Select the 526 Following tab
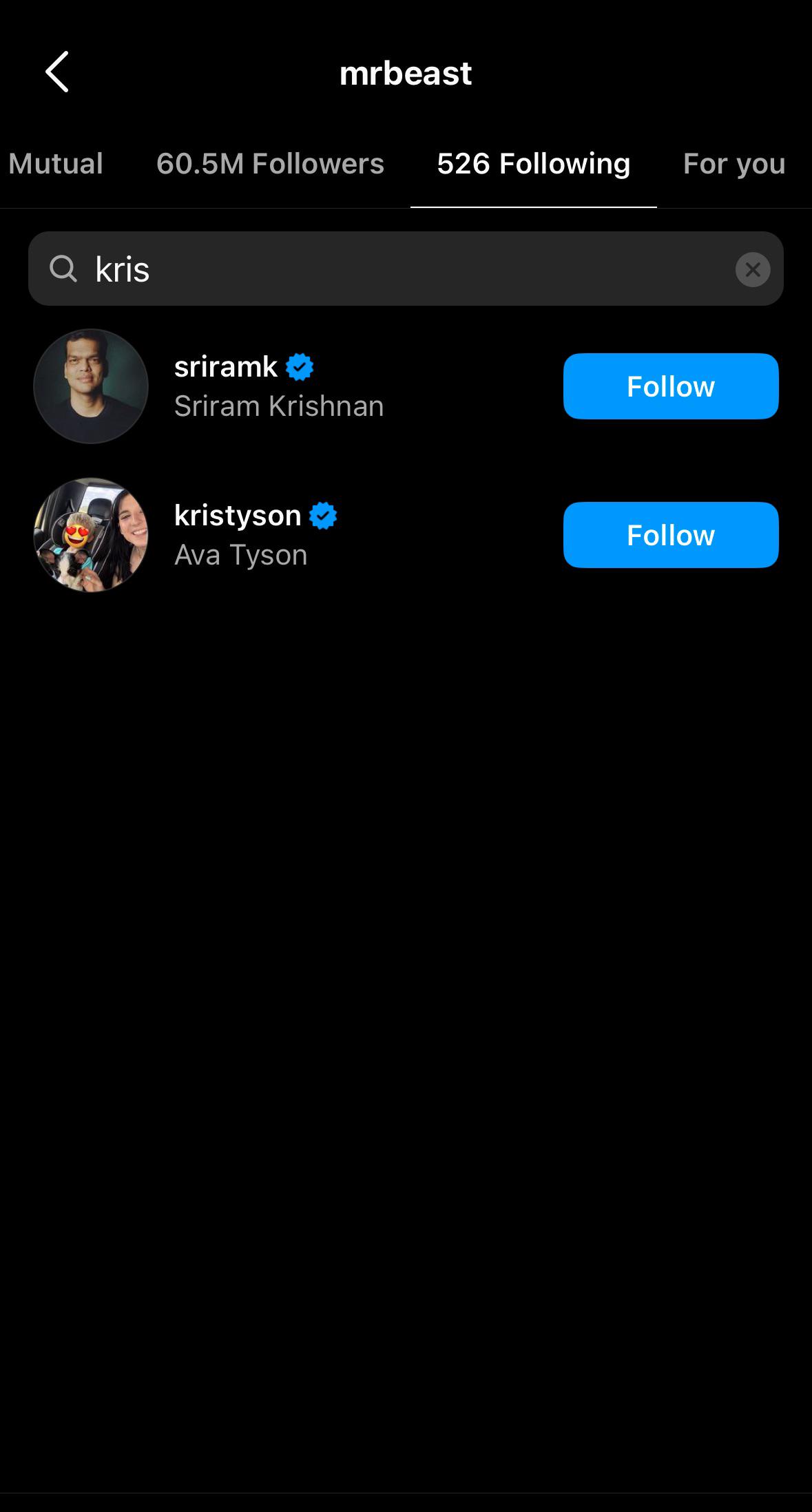Image resolution: width=812 pixels, height=1512 pixels. 533,164
